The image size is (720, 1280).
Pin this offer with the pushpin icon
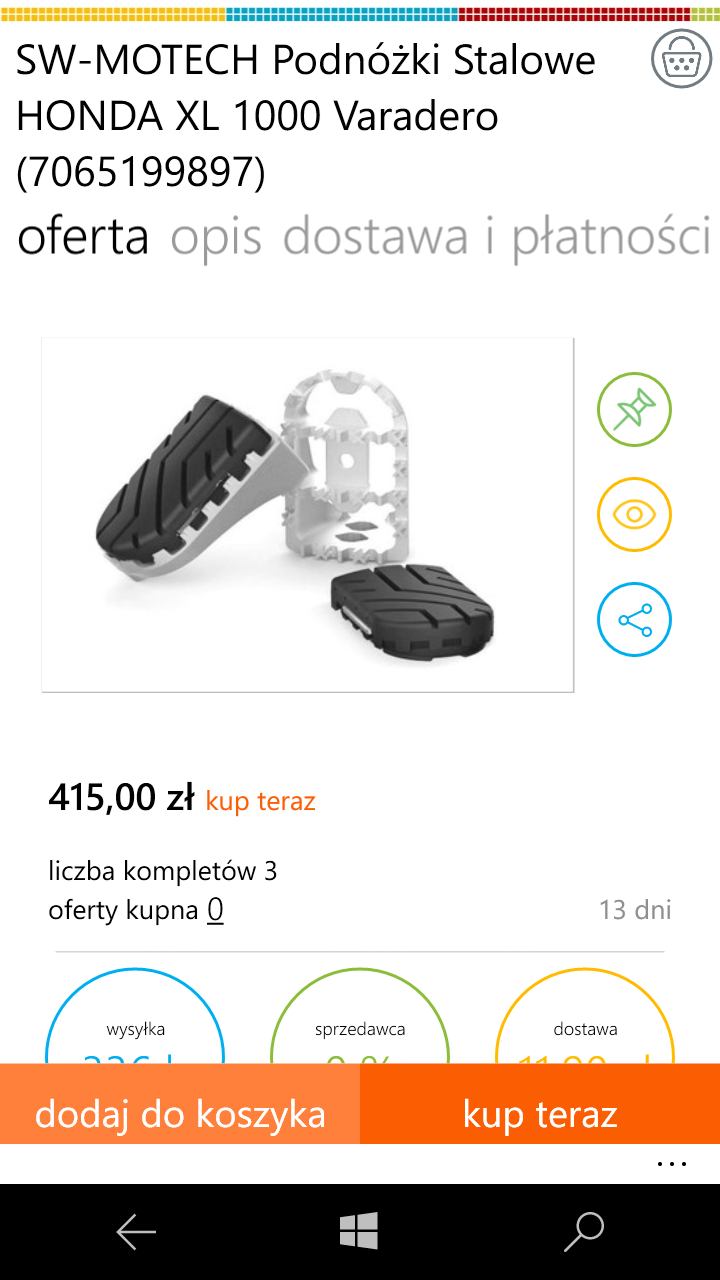(x=634, y=410)
